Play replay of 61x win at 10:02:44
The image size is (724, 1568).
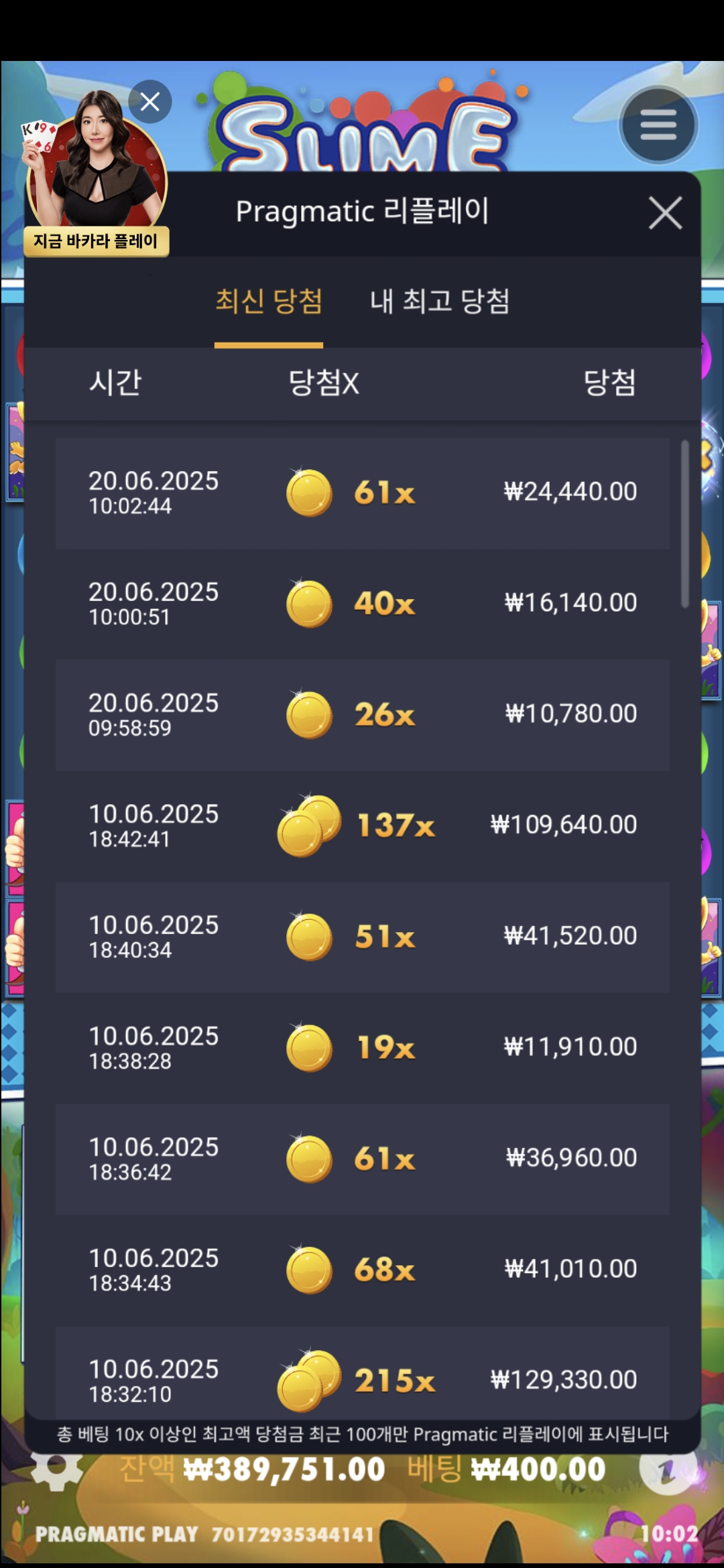pos(362,493)
